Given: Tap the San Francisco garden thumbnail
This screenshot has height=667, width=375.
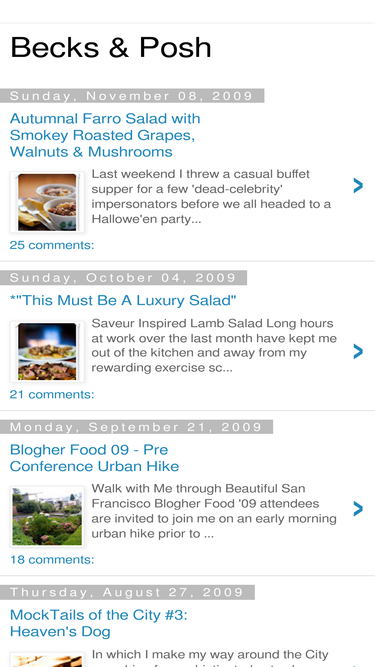Looking at the screenshot, I should point(47,517).
